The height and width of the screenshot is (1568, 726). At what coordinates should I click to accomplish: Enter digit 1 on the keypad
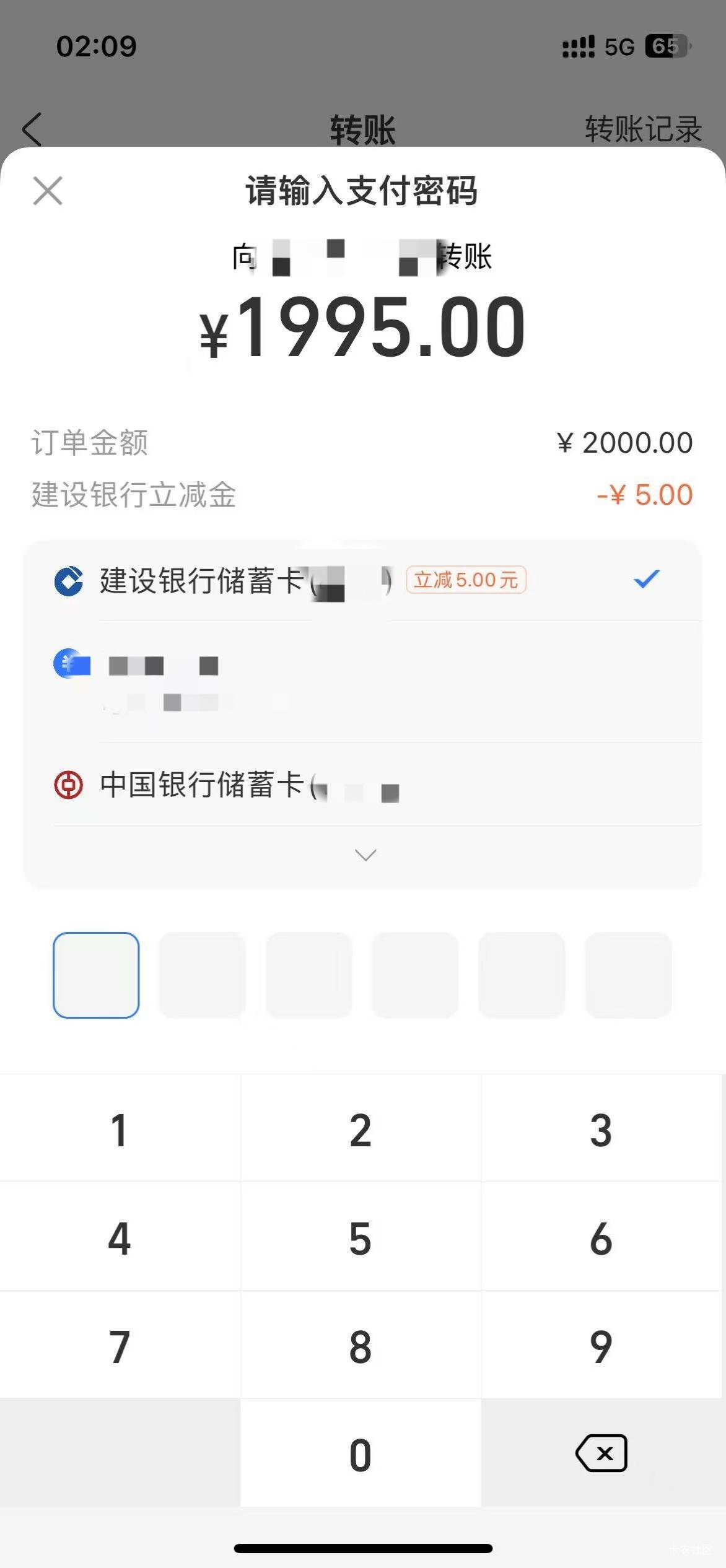pos(120,1130)
